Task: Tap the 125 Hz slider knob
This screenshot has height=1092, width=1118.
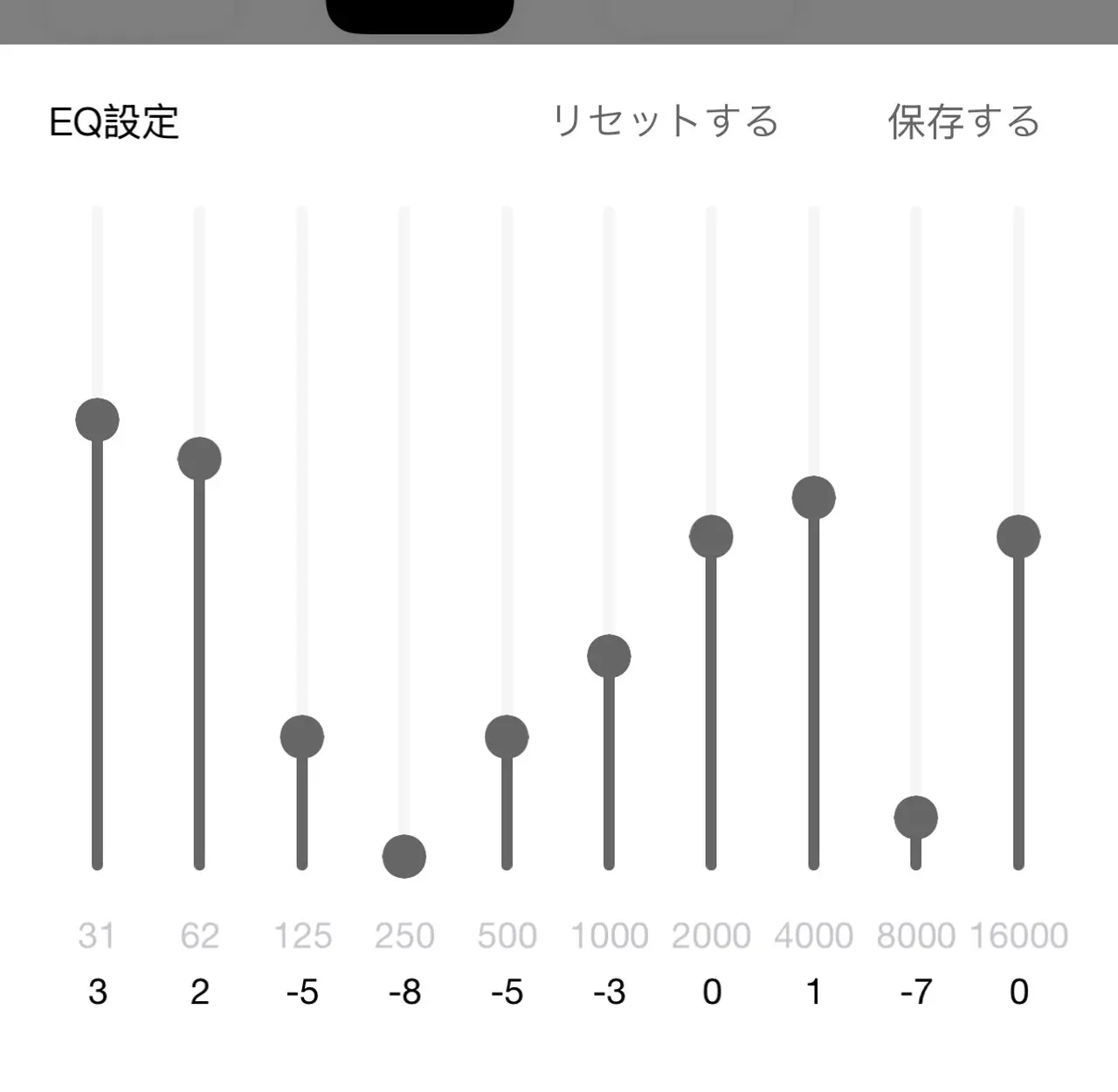Action: (302, 737)
